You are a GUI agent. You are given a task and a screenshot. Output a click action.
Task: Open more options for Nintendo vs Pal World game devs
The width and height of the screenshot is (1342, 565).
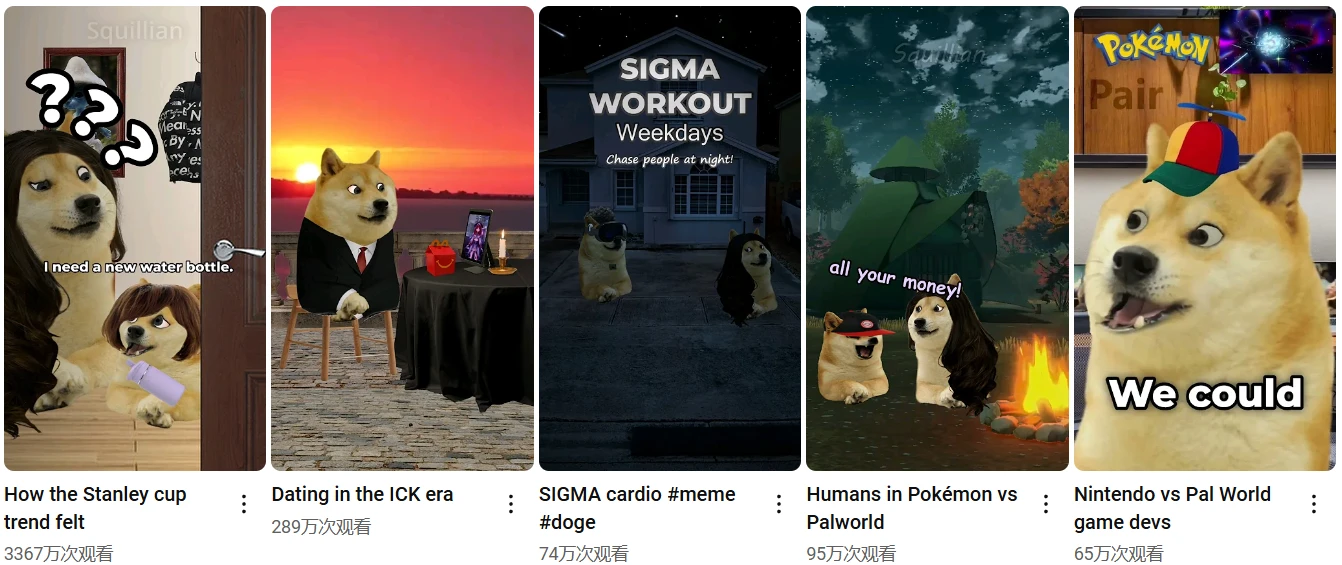point(1313,504)
